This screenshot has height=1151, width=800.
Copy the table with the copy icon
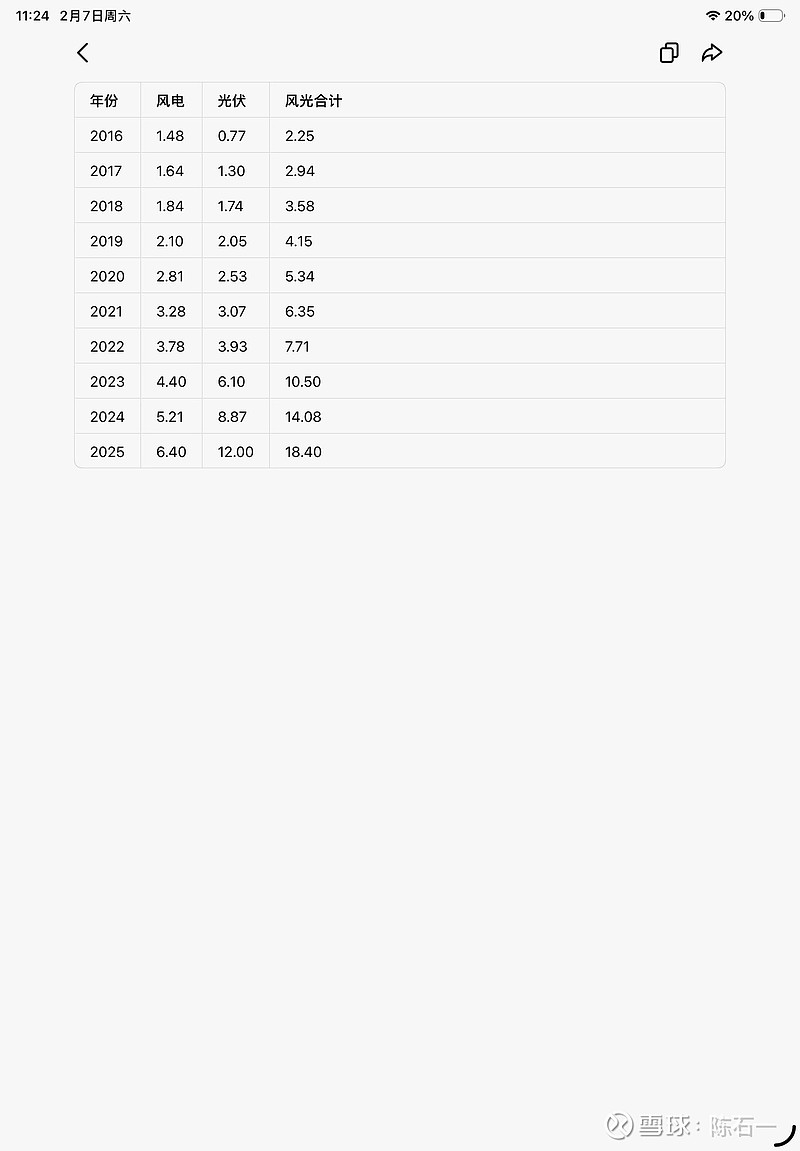669,53
